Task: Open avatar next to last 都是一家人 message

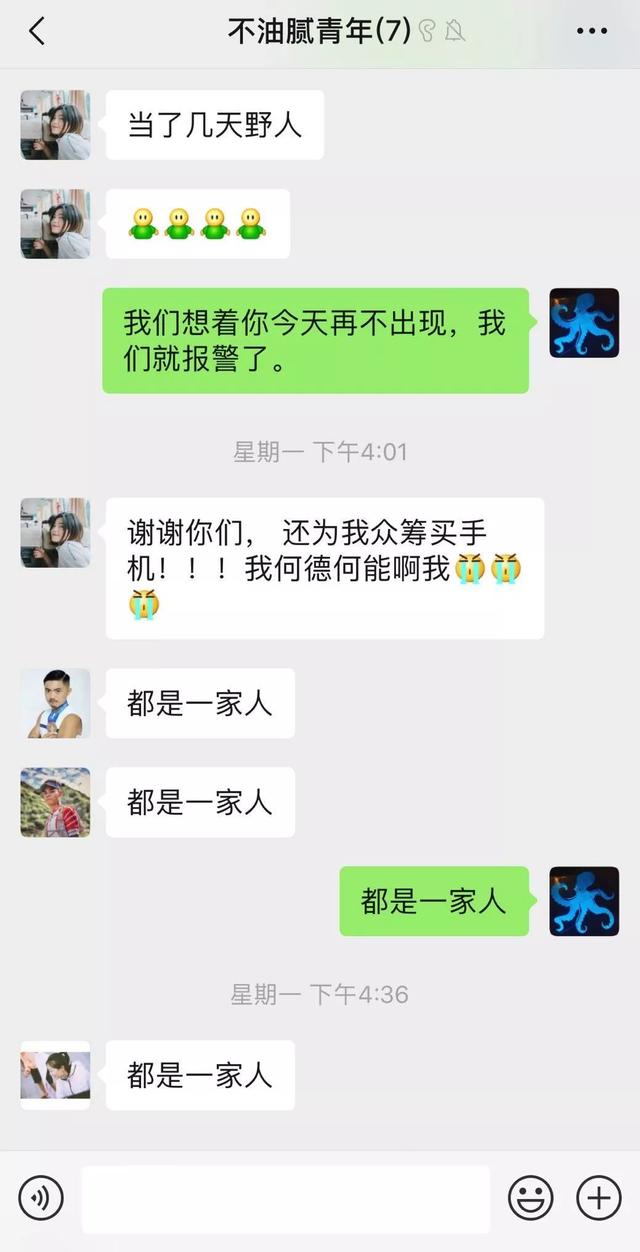Action: [x=55, y=1075]
